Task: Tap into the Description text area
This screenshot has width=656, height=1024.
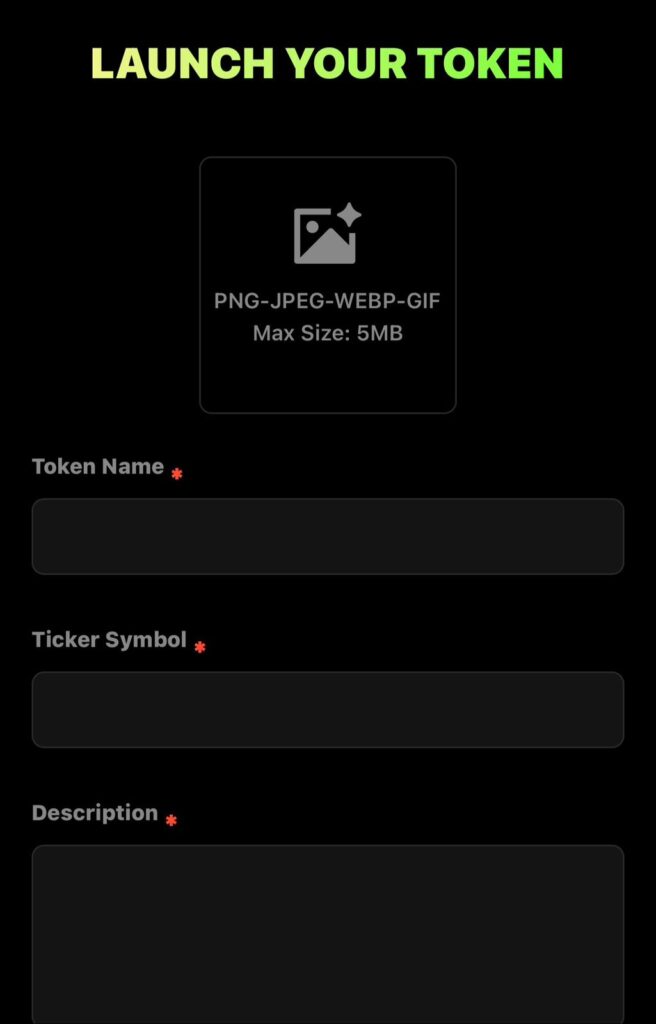Action: pos(328,930)
